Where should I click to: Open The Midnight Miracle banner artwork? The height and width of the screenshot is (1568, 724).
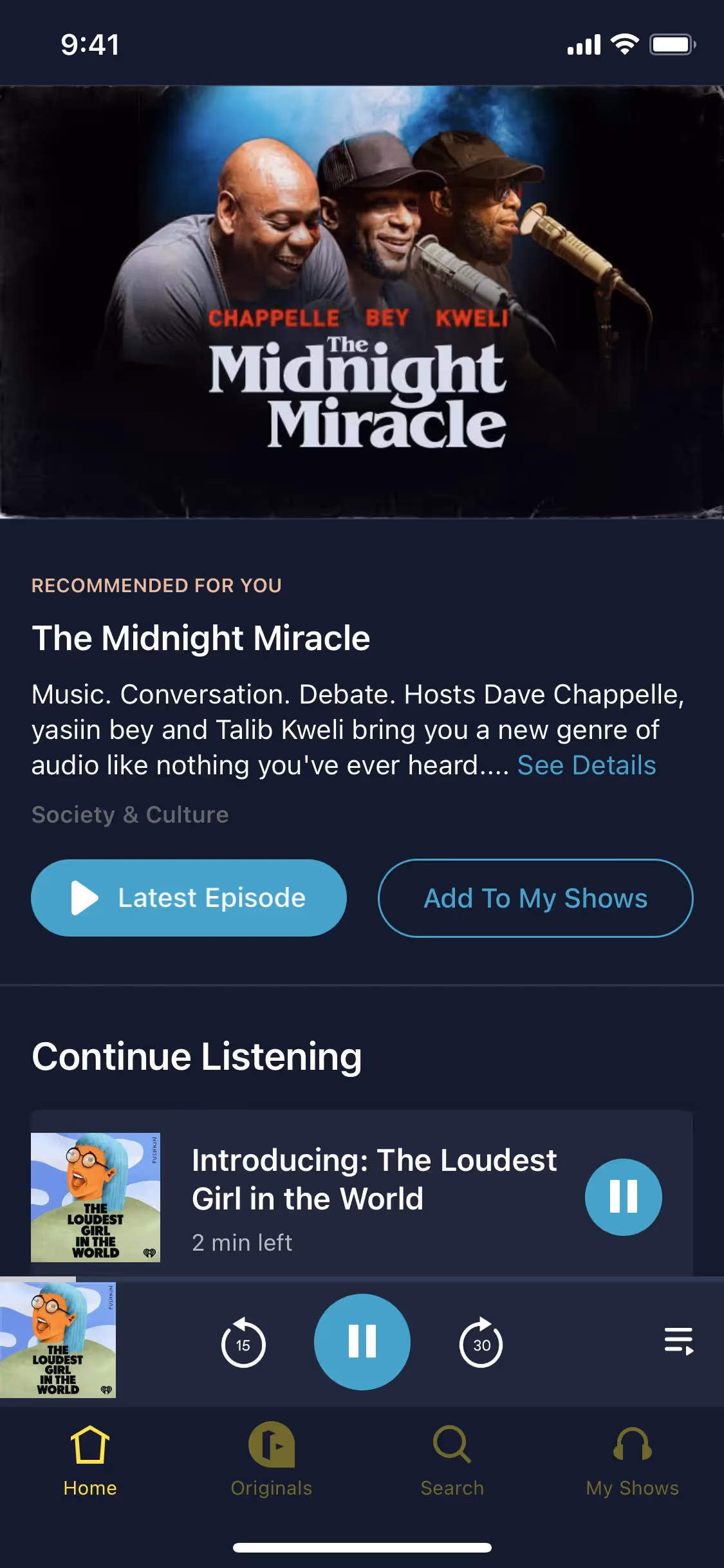pyautogui.click(x=362, y=303)
